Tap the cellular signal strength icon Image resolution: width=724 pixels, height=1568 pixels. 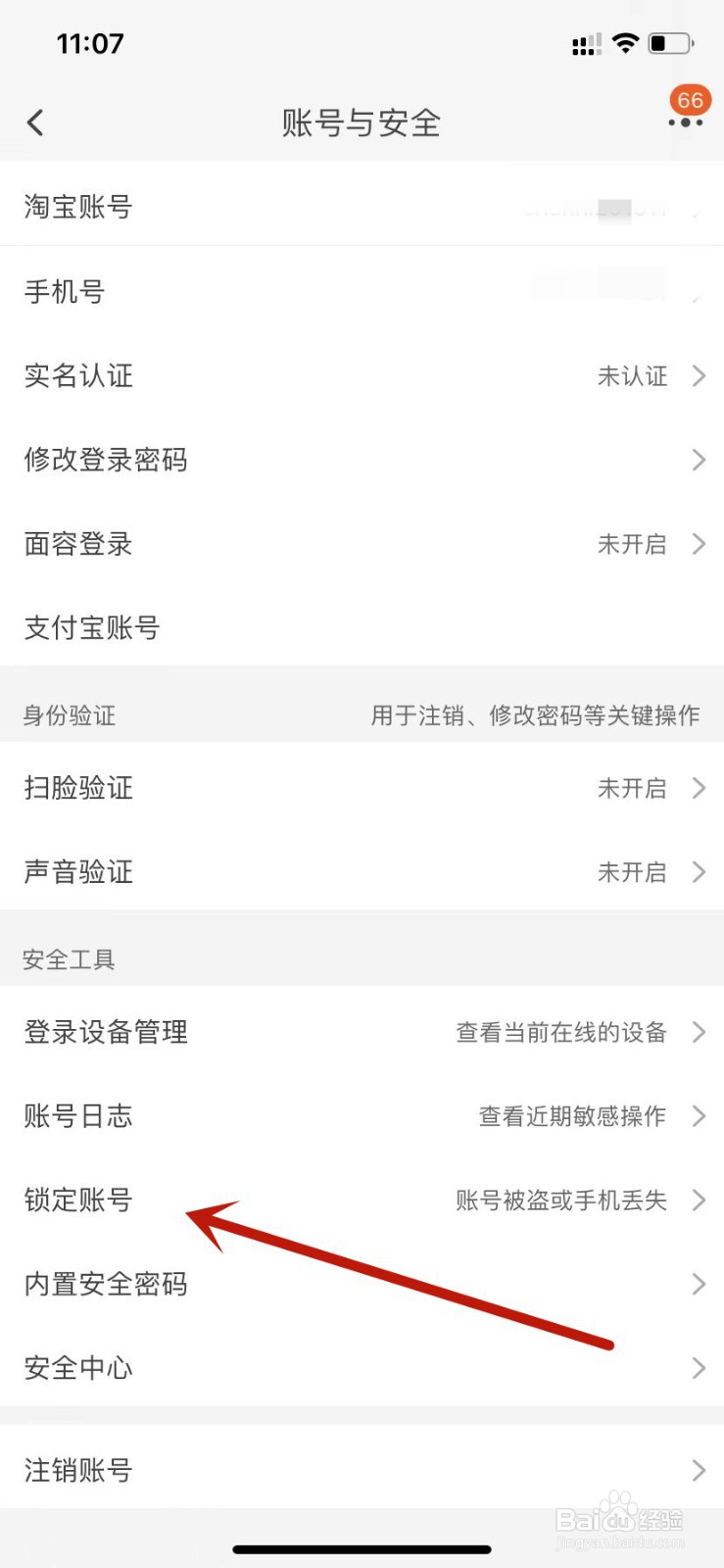click(x=586, y=44)
